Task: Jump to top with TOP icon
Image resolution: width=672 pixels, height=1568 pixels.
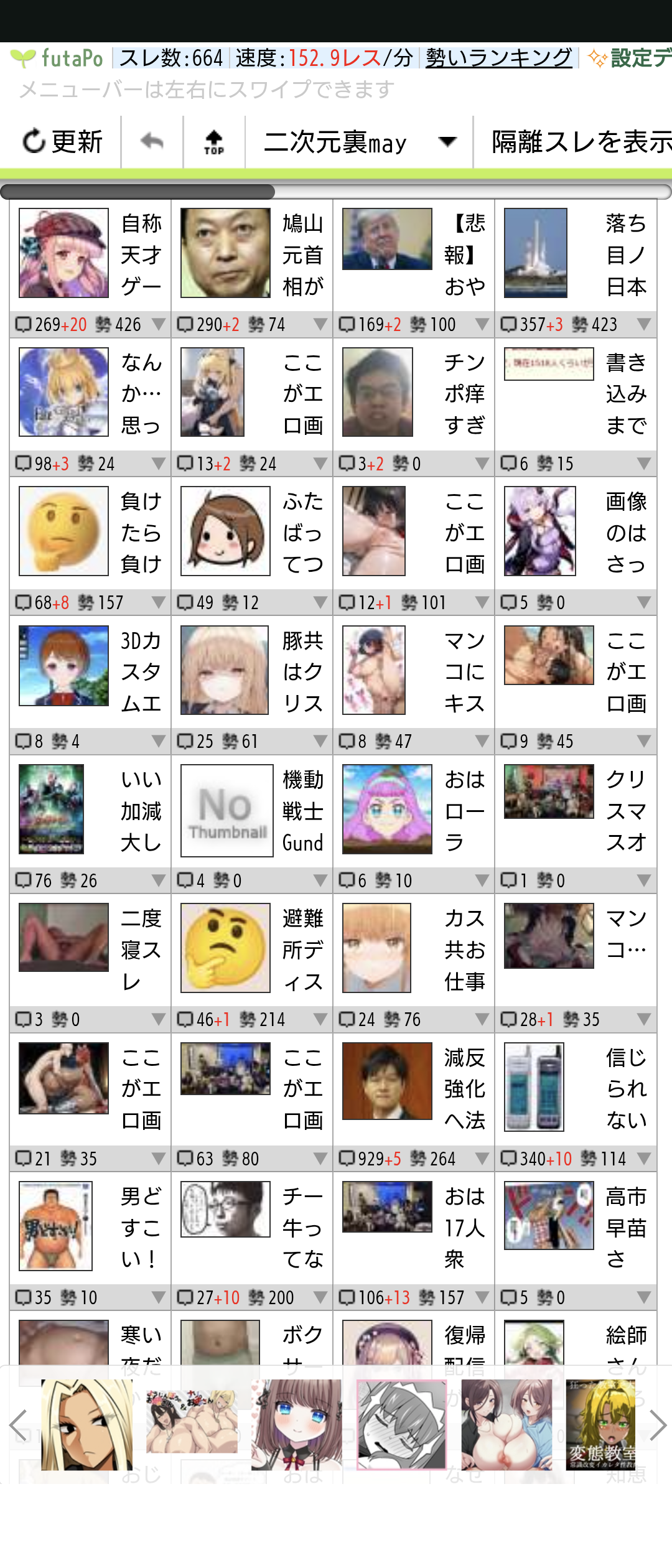Action: click(214, 142)
